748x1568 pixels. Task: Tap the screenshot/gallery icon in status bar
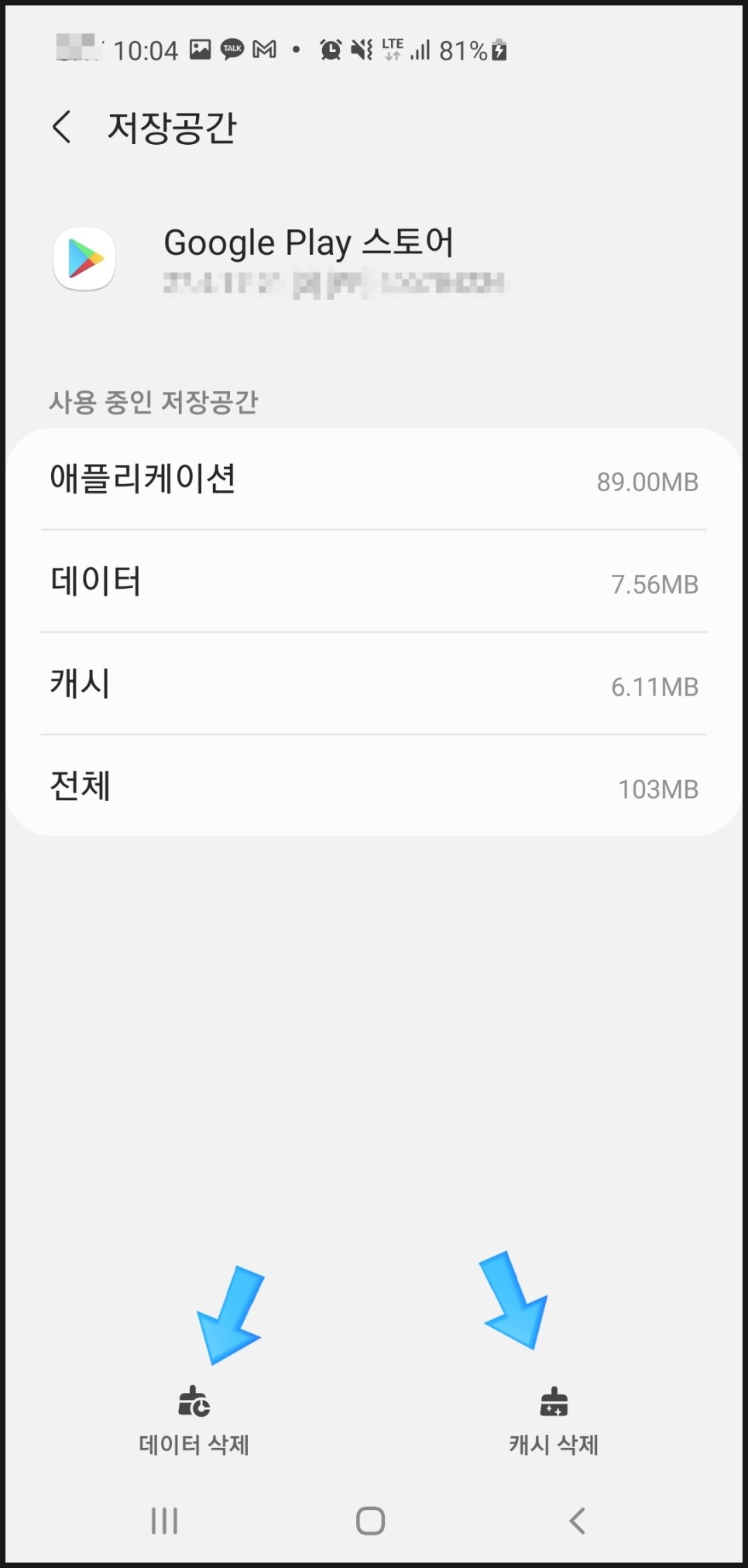coord(200,50)
